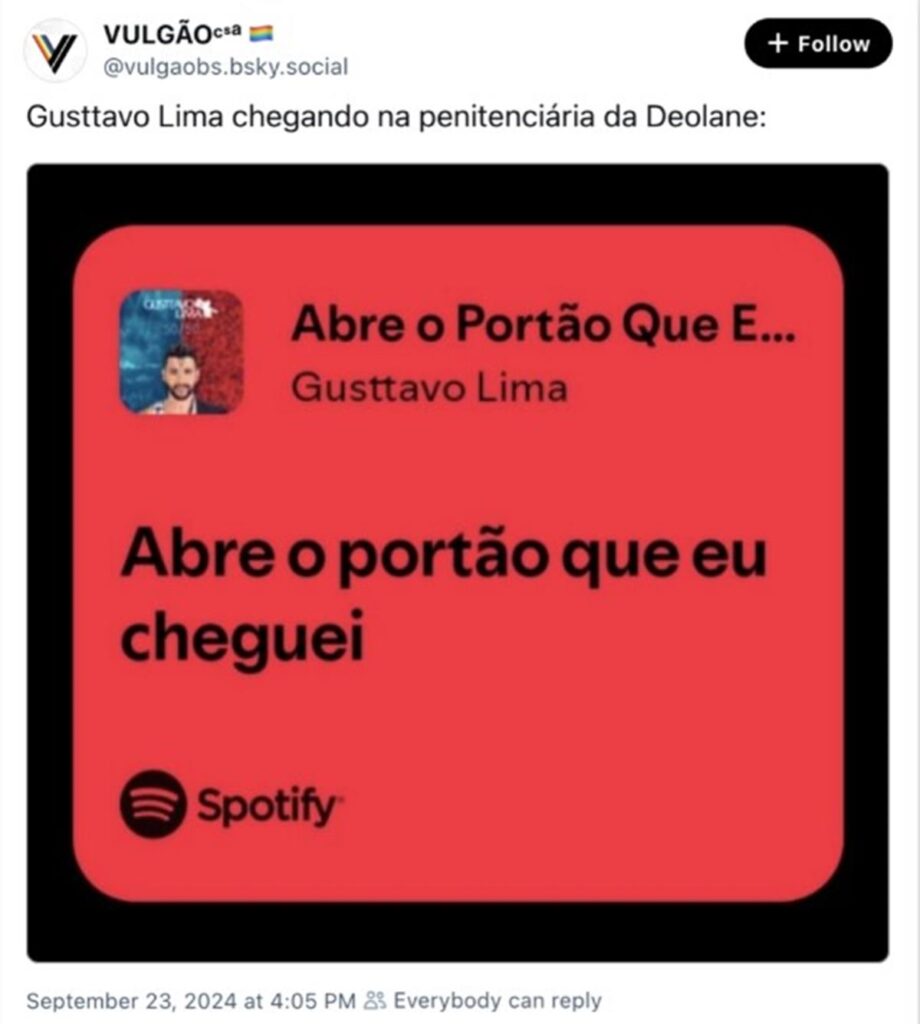Enlarge the attached Spotify lyric image
The height and width of the screenshot is (1024, 920).
tap(457, 562)
